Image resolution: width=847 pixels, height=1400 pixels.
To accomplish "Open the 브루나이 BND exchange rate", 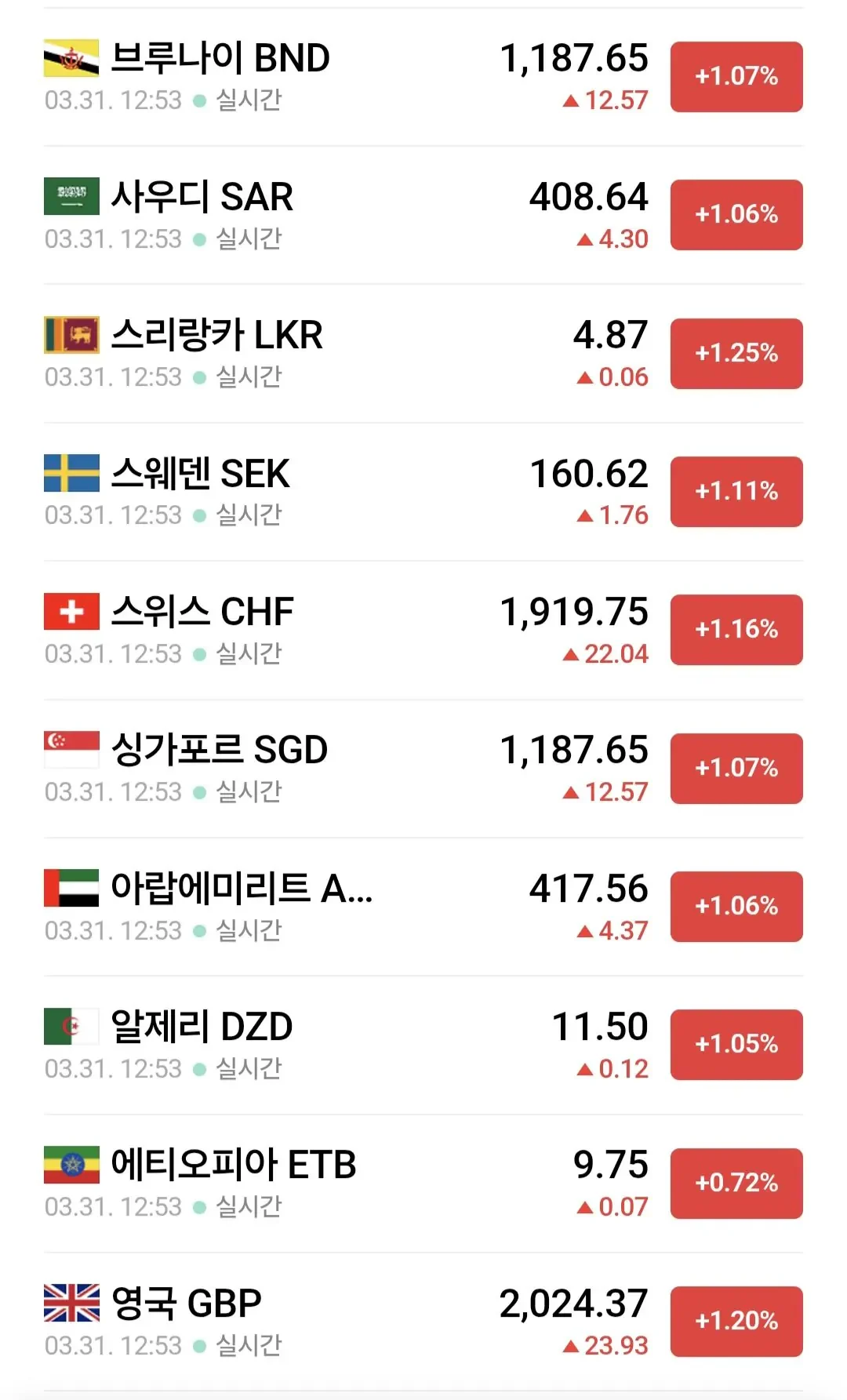I will click(220, 60).
